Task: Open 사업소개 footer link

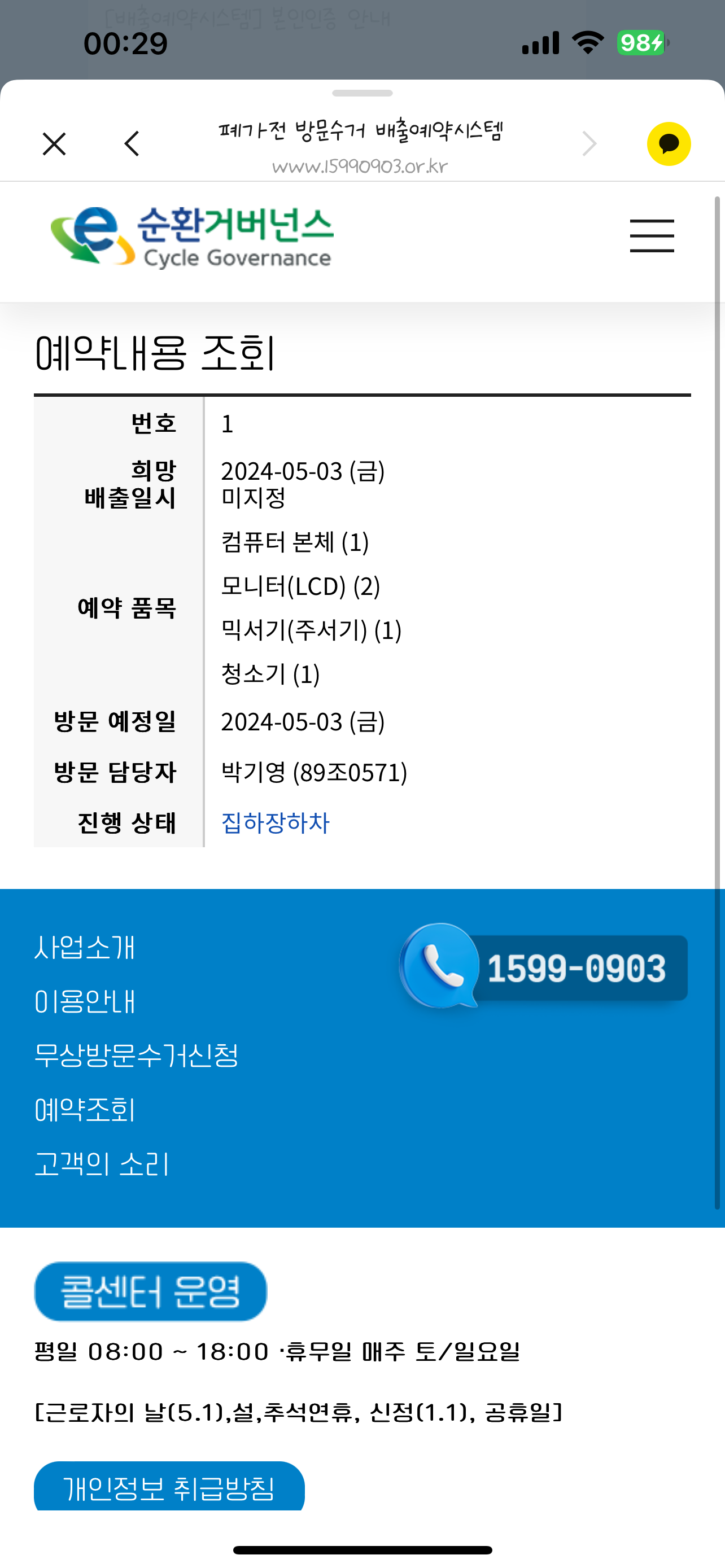Action: (85, 948)
